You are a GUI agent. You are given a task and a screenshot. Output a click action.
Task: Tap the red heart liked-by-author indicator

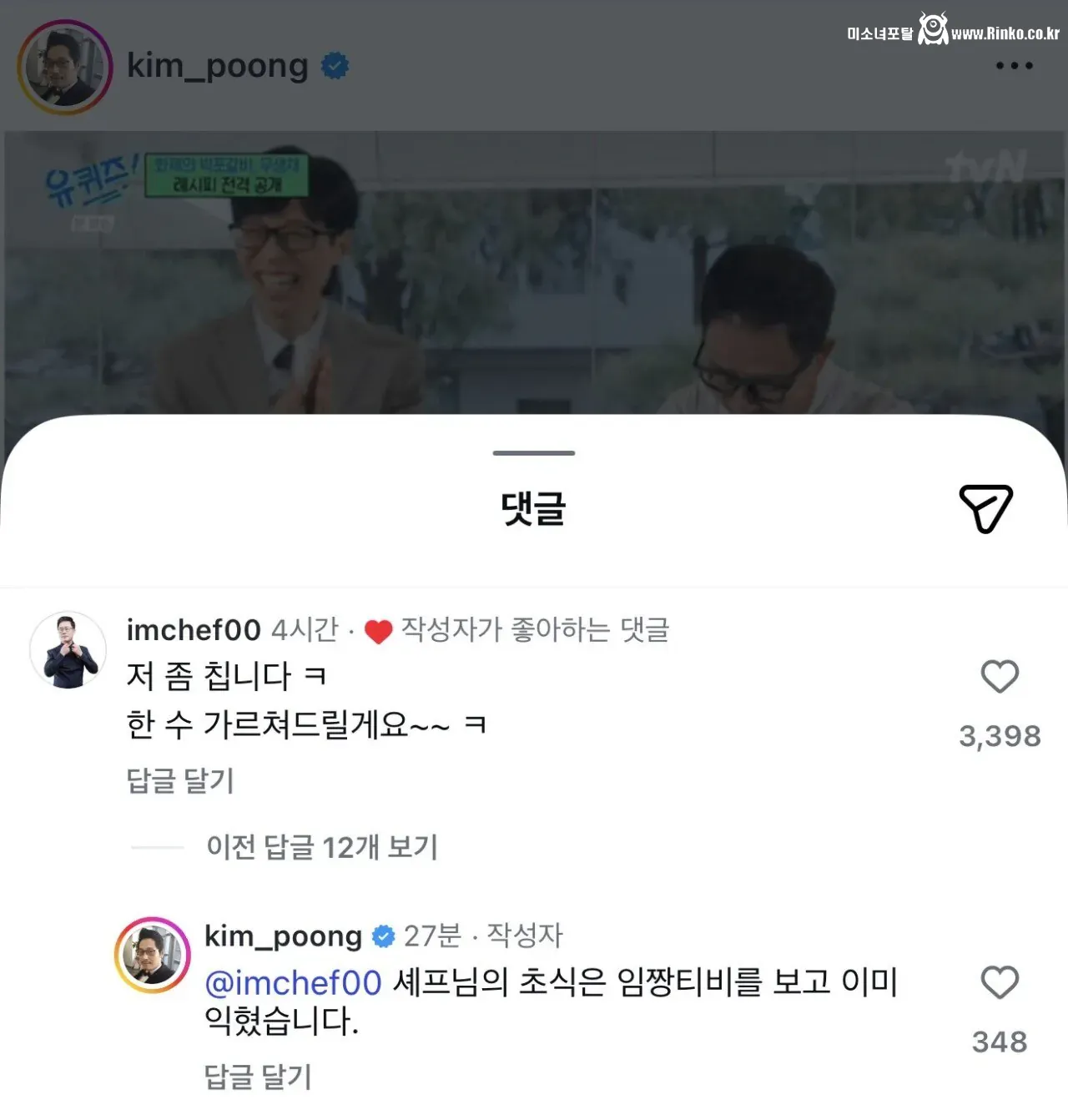coord(377,632)
